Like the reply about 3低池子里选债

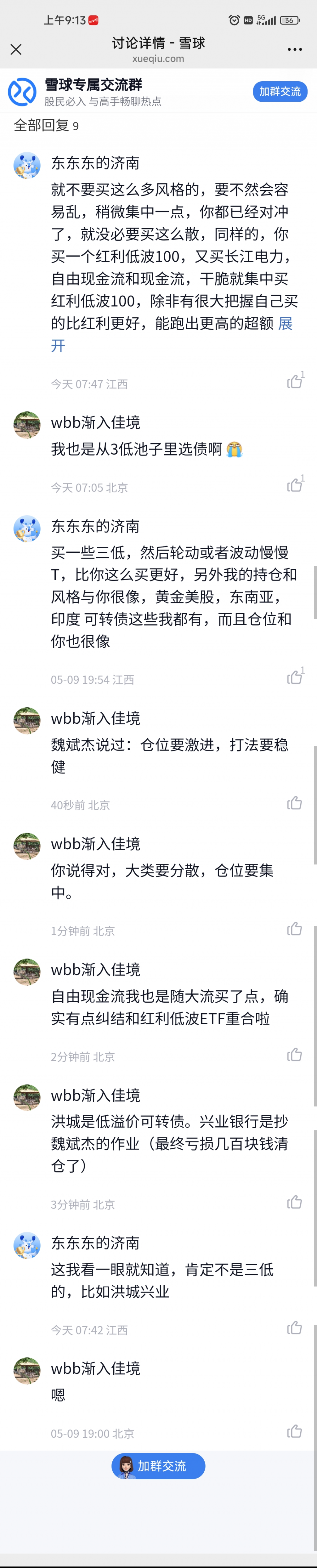point(294,485)
